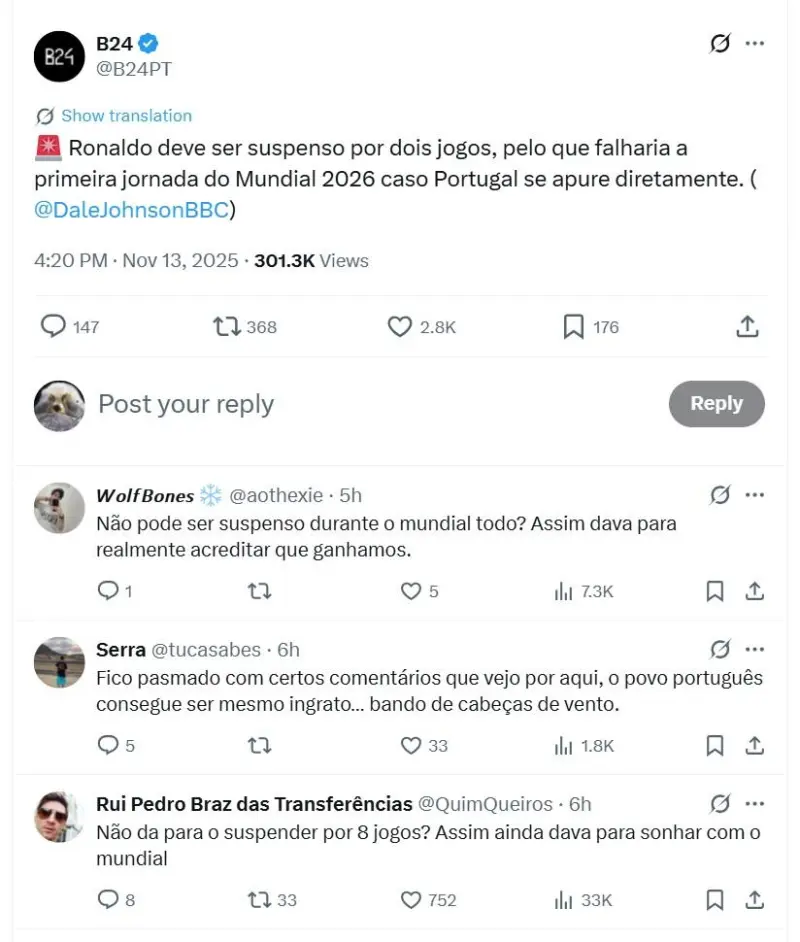Like WolfBones' reply
The width and height of the screenshot is (800, 942).
coord(410,591)
